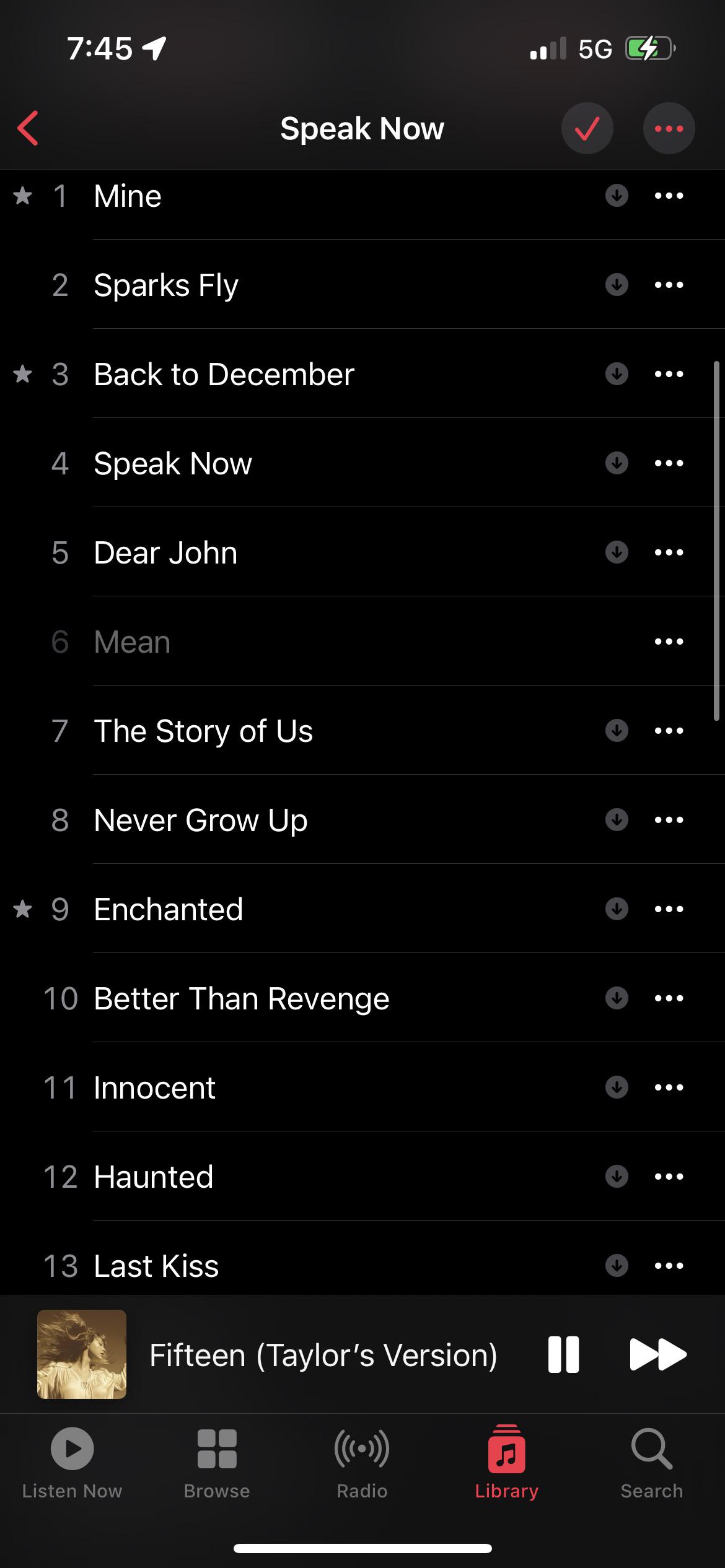Image resolution: width=725 pixels, height=1568 pixels.
Task: Tap the Fearless album artwork thumbnail
Action: tap(82, 1354)
